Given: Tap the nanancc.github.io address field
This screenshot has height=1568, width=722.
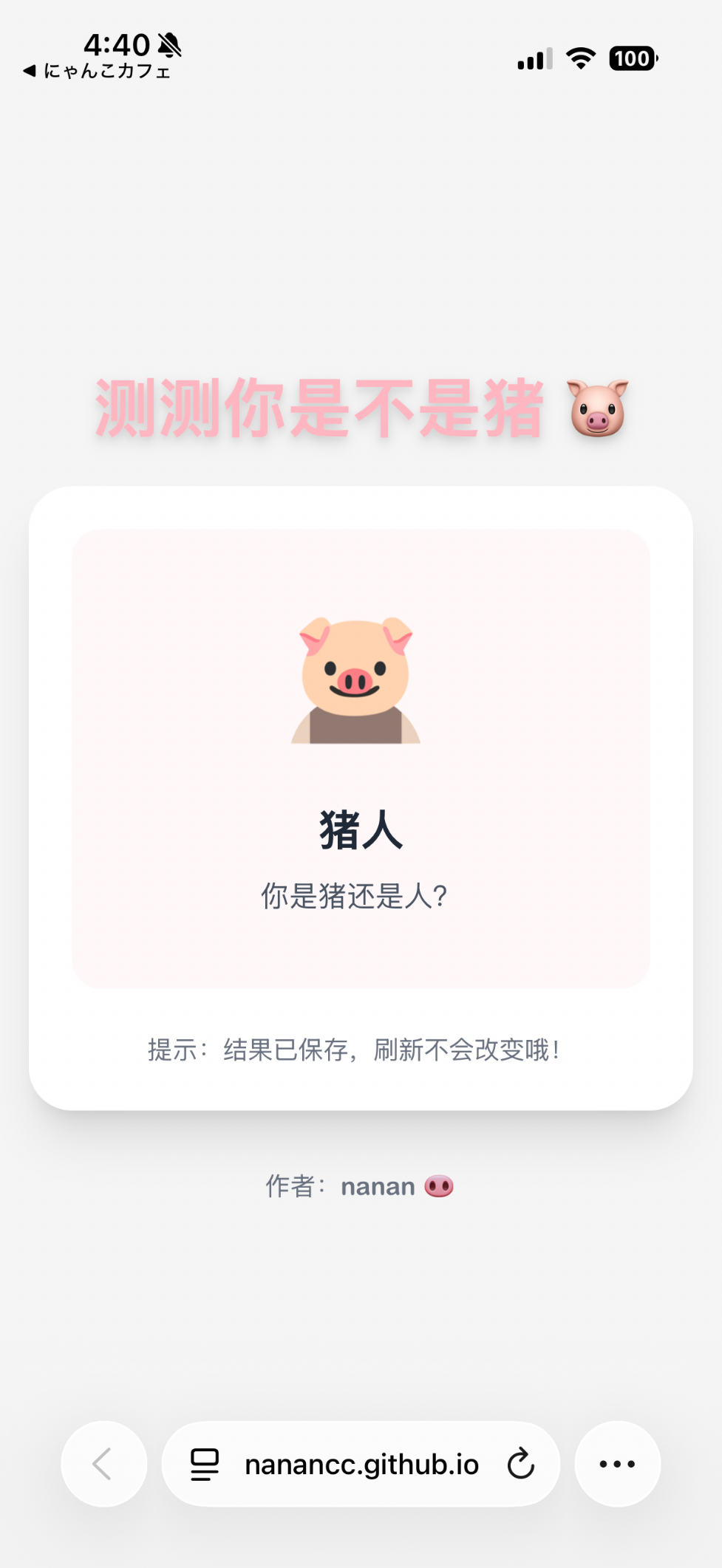Looking at the screenshot, I should coord(361,1464).
